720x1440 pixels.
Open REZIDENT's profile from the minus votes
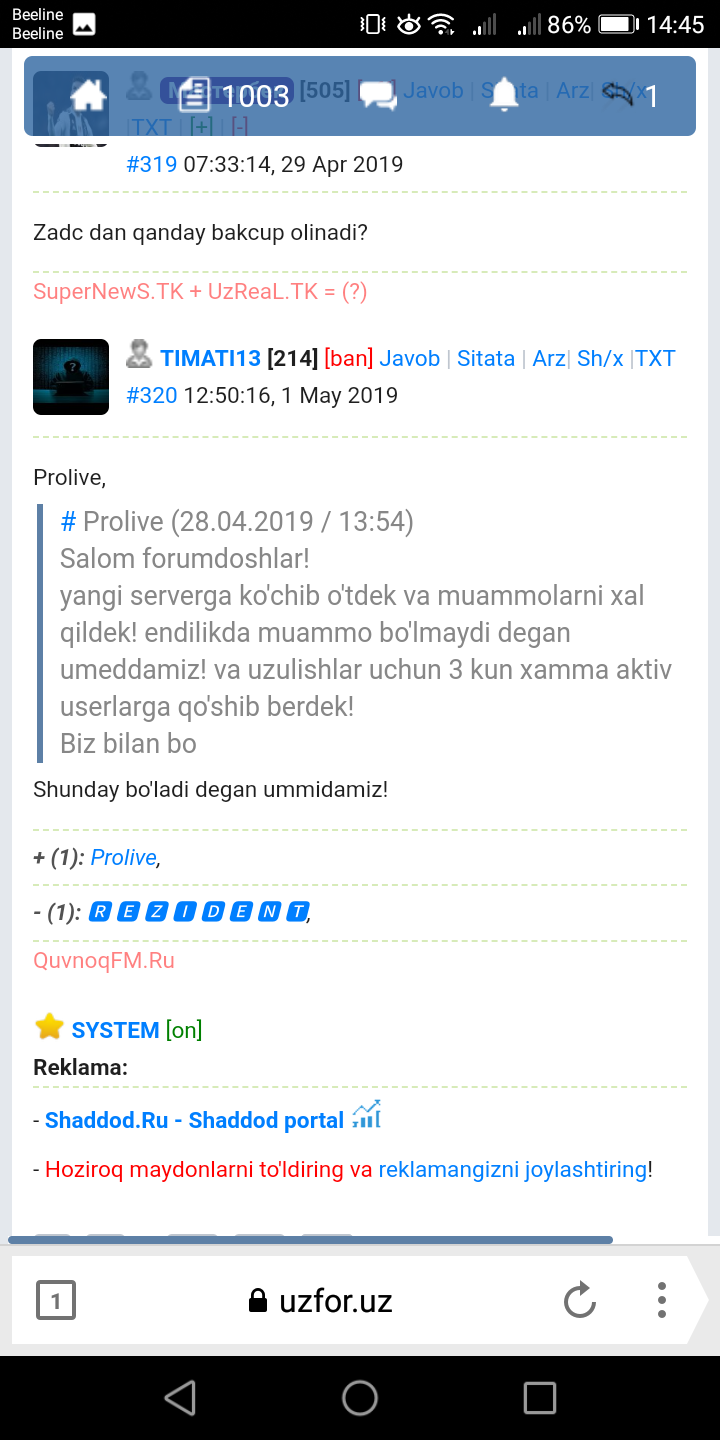coord(198,912)
